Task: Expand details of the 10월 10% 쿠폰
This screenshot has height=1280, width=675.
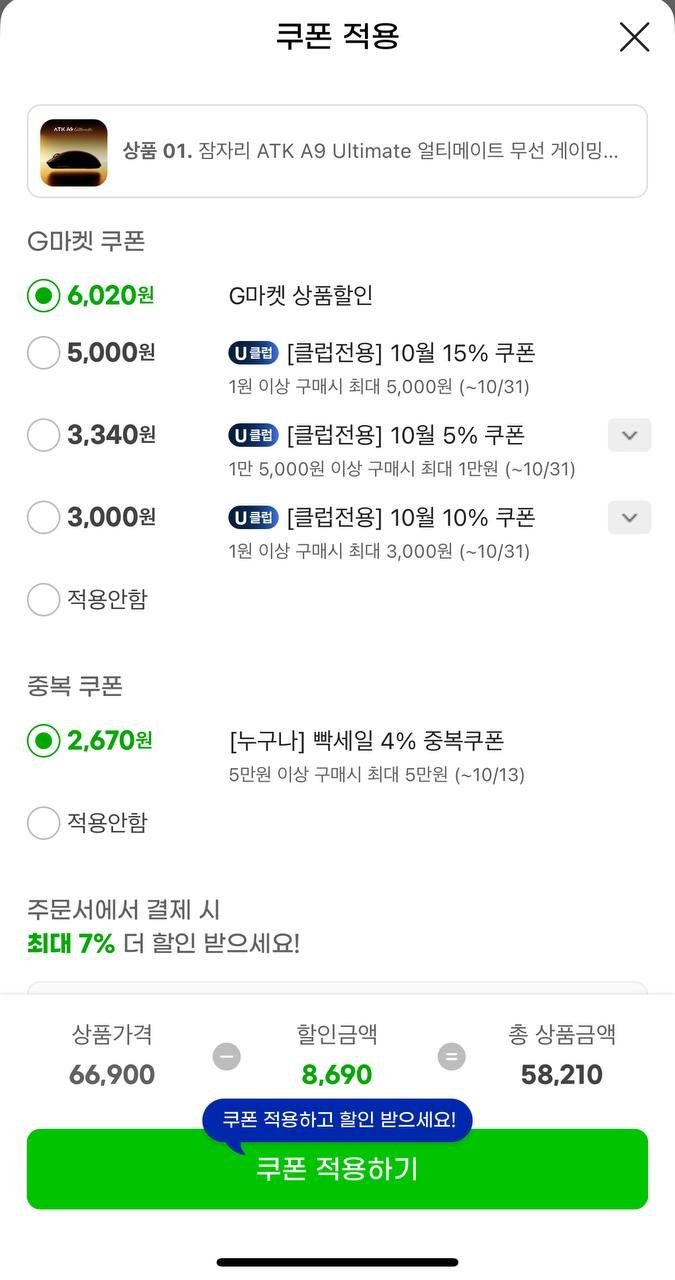Action: point(630,517)
